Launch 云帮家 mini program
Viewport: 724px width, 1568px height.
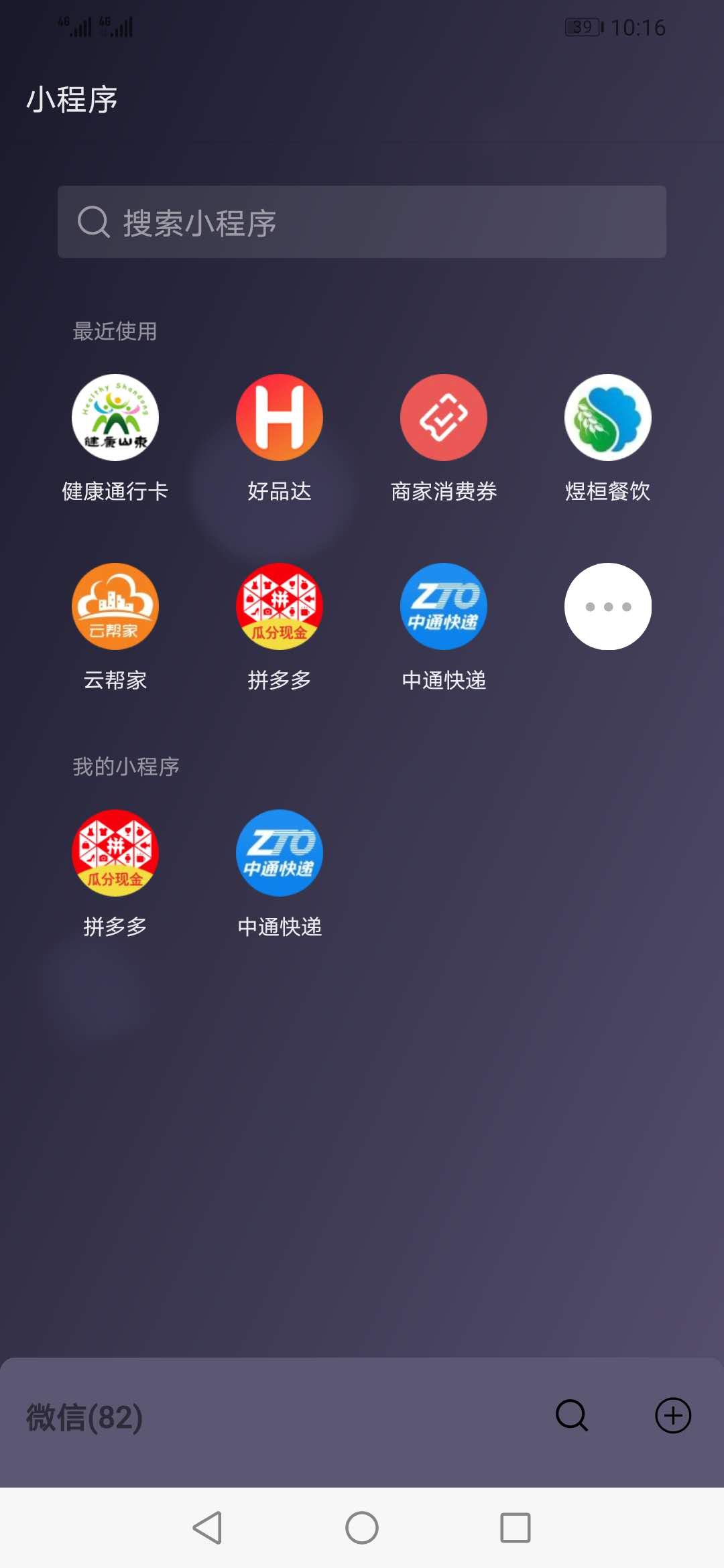pyautogui.click(x=115, y=606)
